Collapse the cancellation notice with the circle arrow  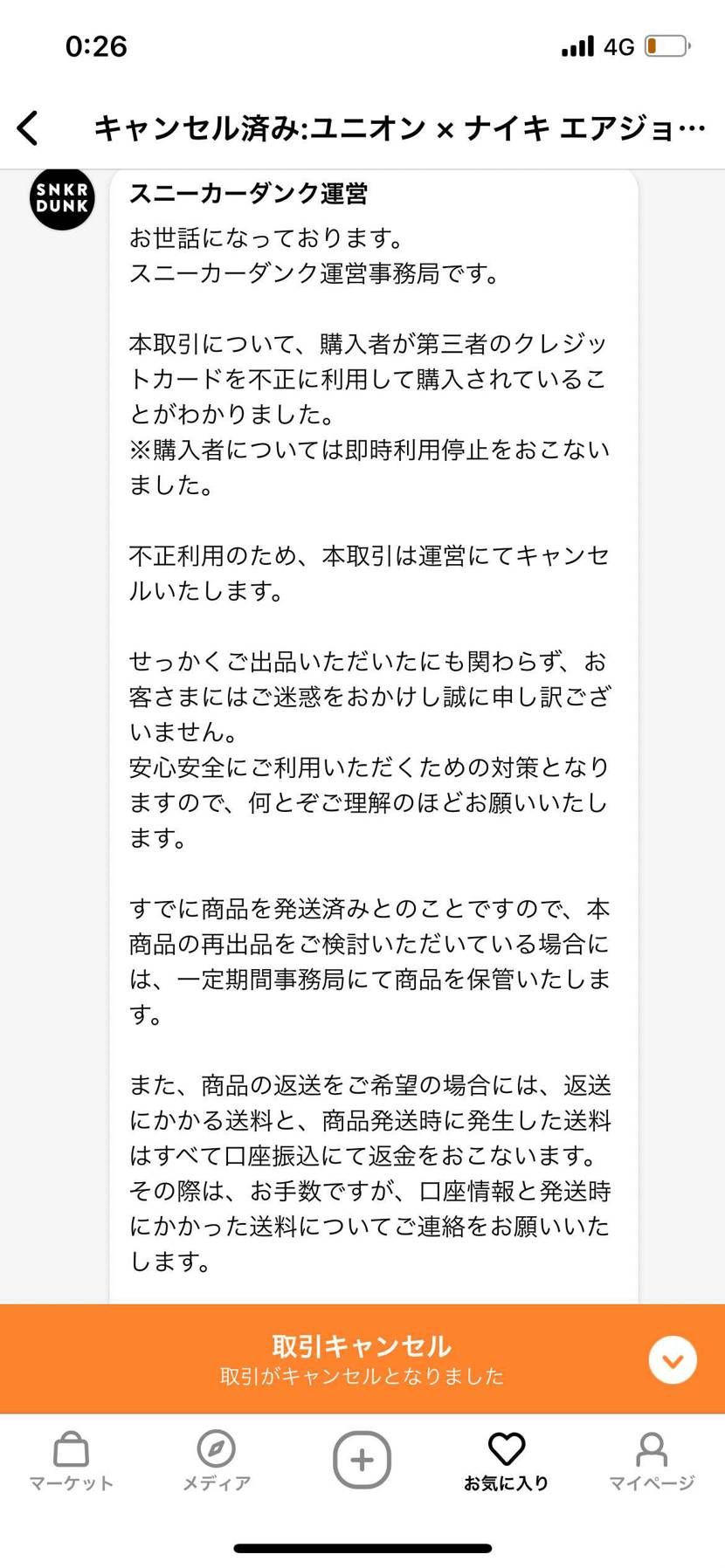point(671,1358)
